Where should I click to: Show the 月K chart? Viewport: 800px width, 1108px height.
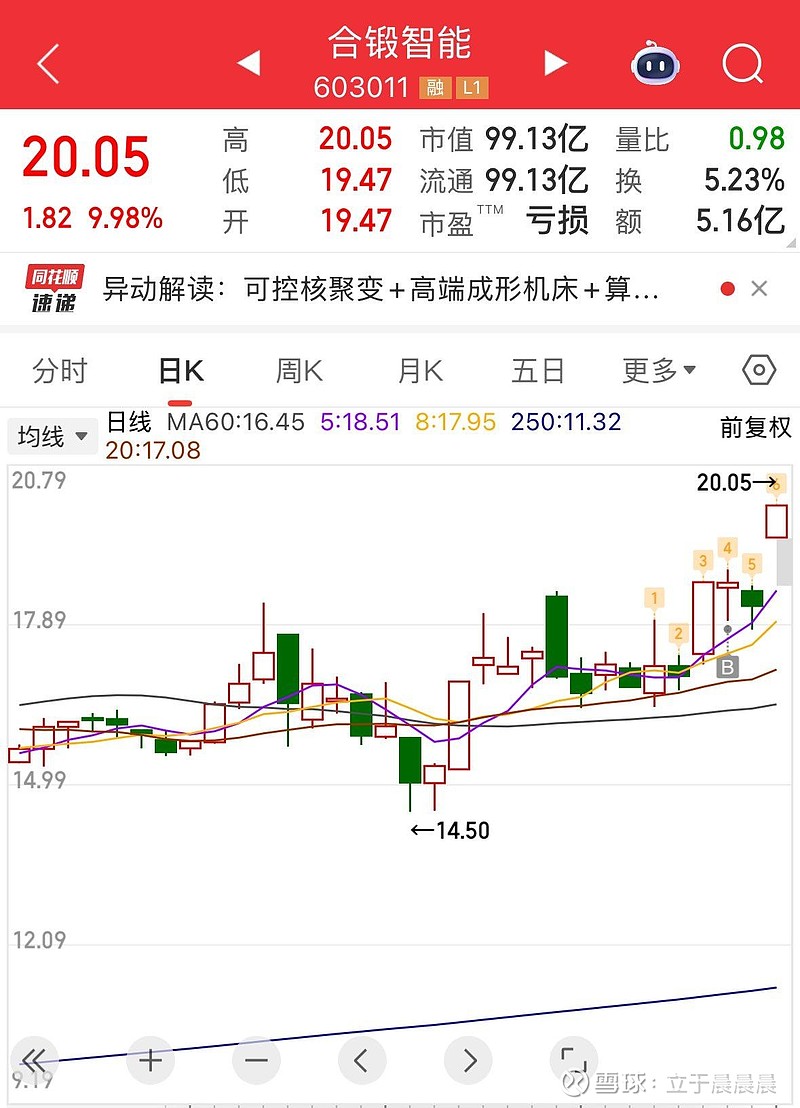tap(420, 371)
